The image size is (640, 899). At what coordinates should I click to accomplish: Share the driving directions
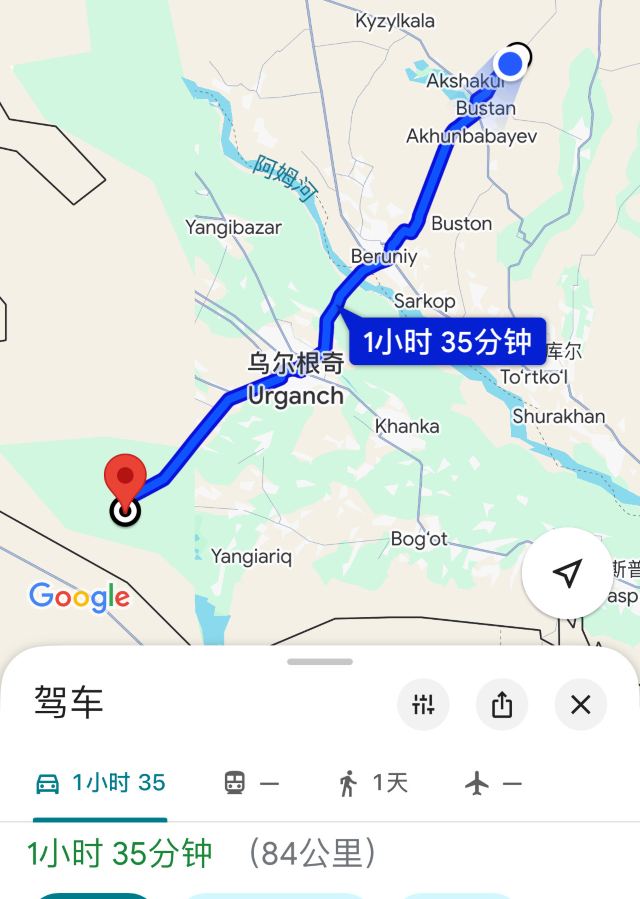tap(502, 705)
